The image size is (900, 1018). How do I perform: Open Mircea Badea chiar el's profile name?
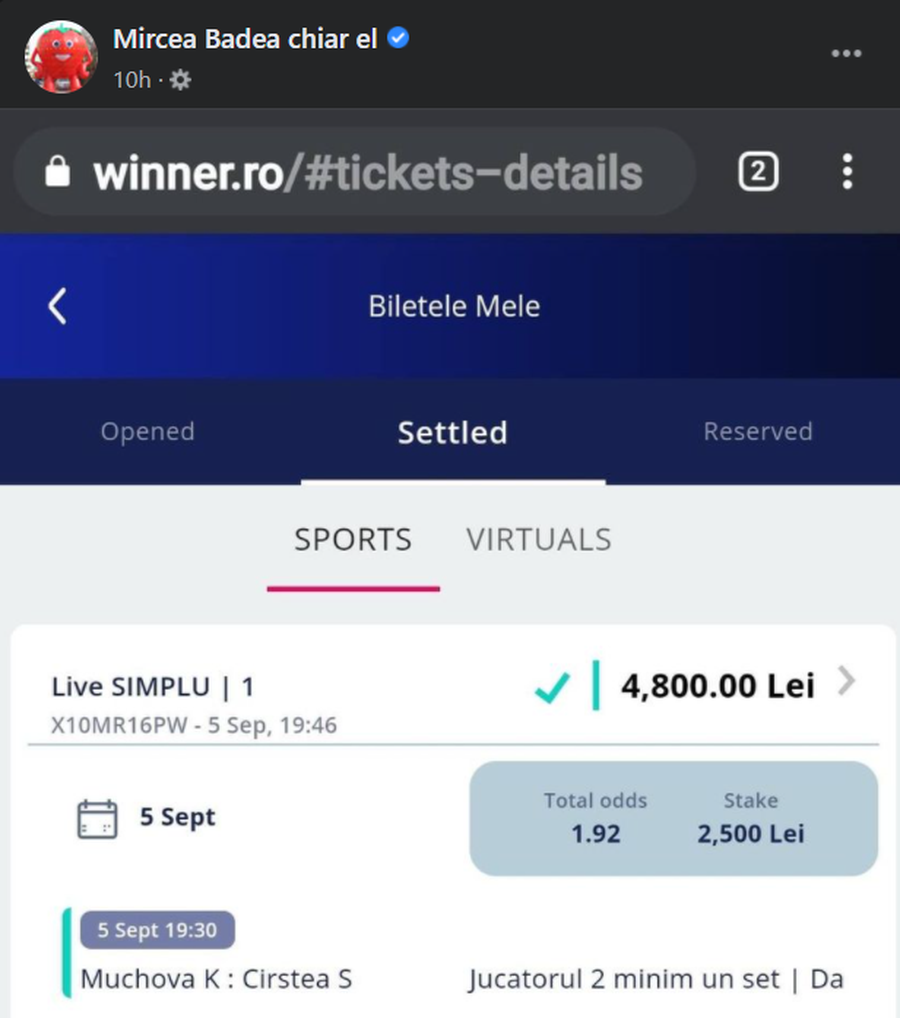pos(245,39)
